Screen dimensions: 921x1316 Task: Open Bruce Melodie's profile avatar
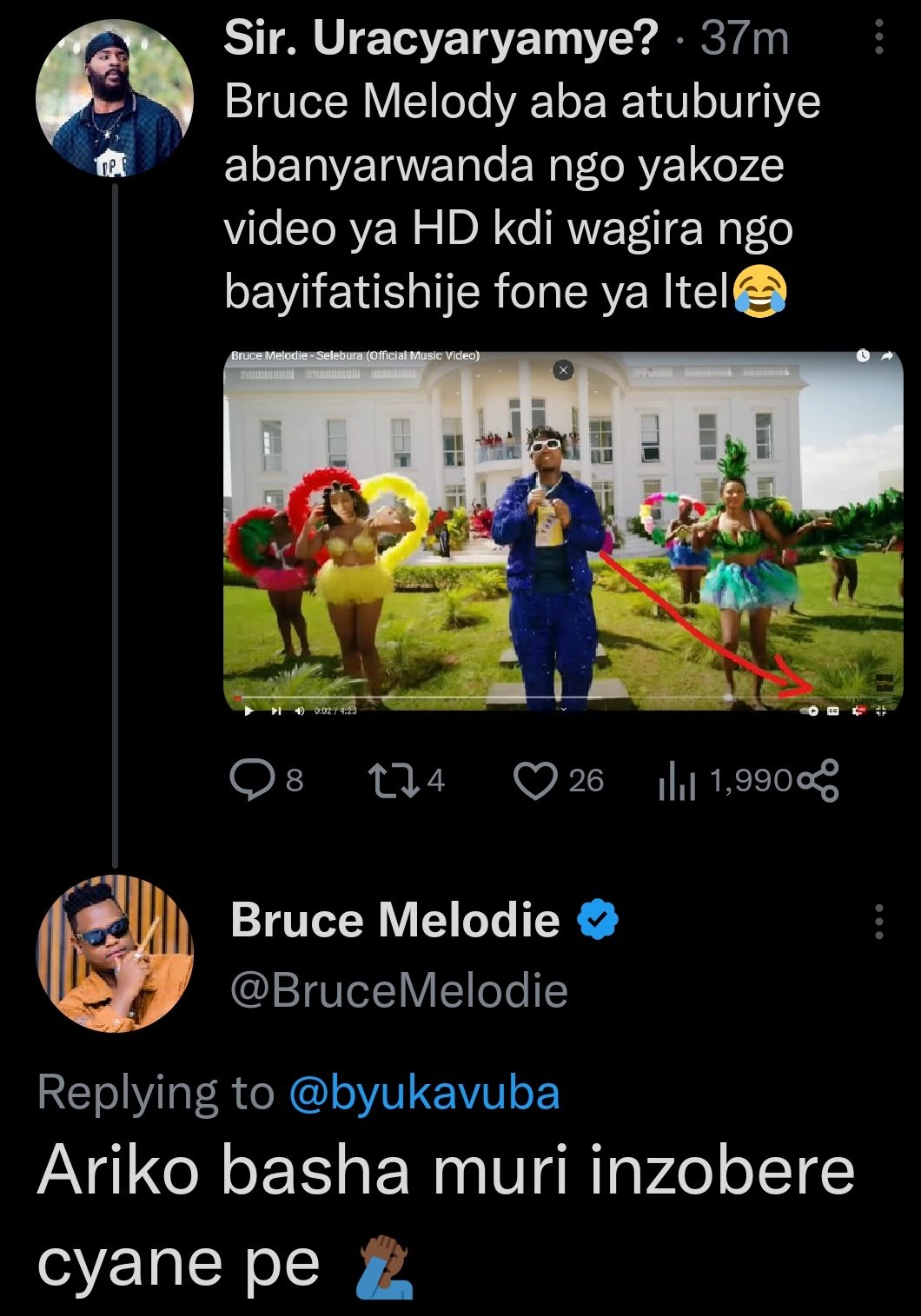click(x=114, y=953)
